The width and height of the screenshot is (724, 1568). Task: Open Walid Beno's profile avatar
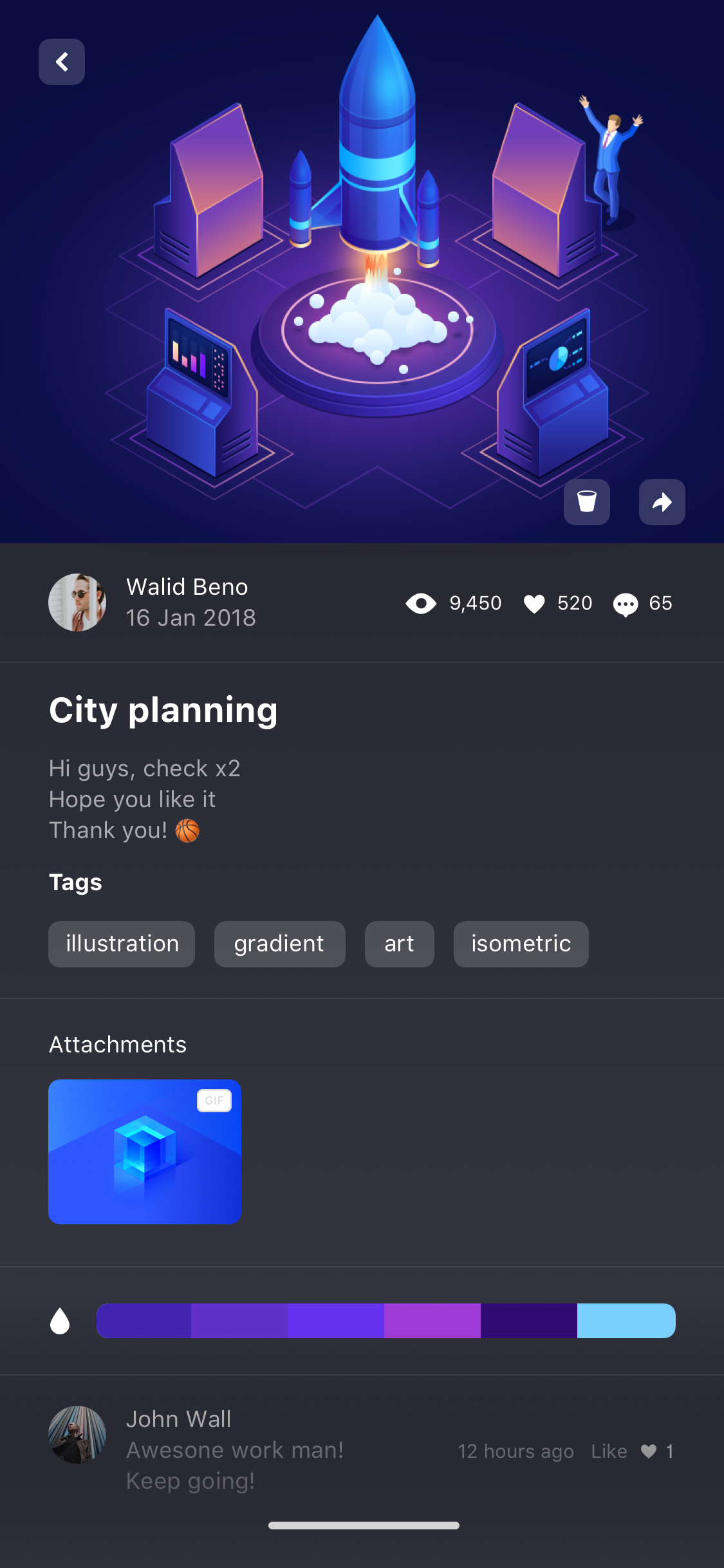(77, 602)
